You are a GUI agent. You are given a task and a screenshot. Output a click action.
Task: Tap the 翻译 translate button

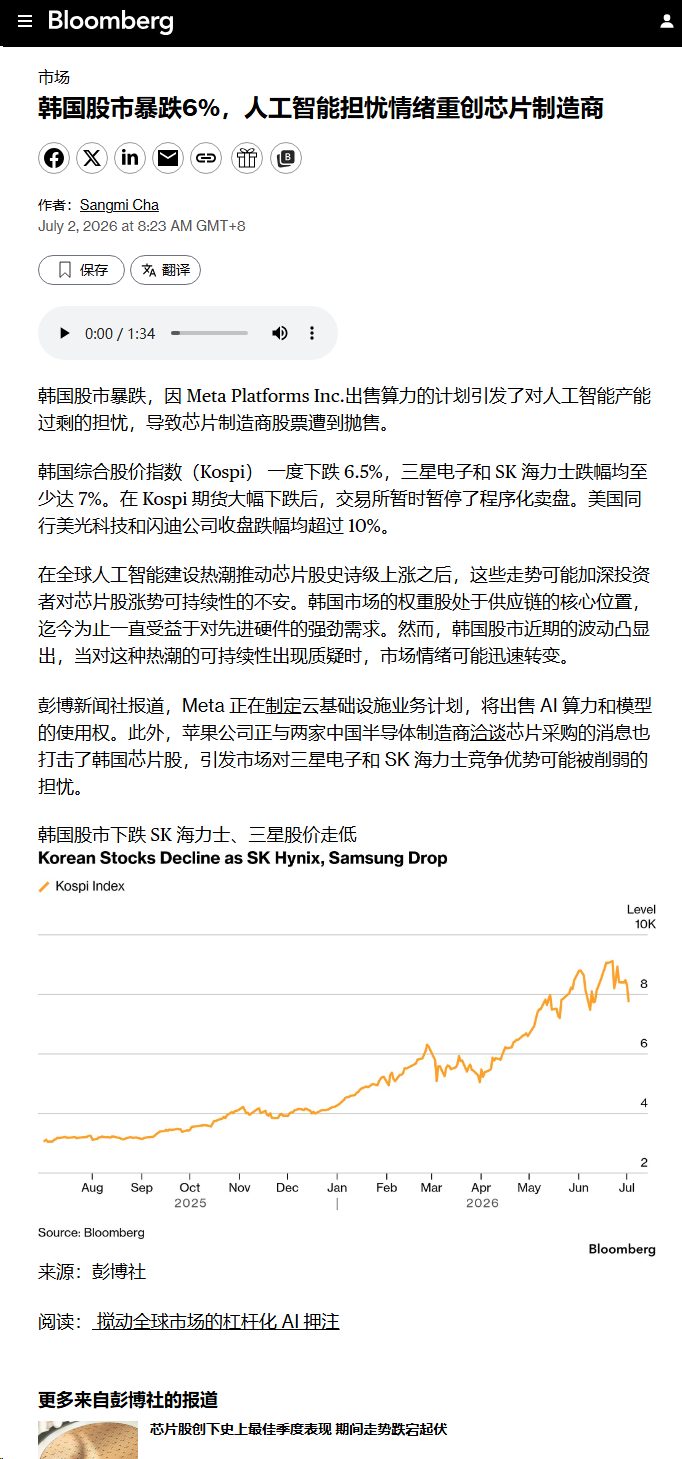[x=165, y=270]
